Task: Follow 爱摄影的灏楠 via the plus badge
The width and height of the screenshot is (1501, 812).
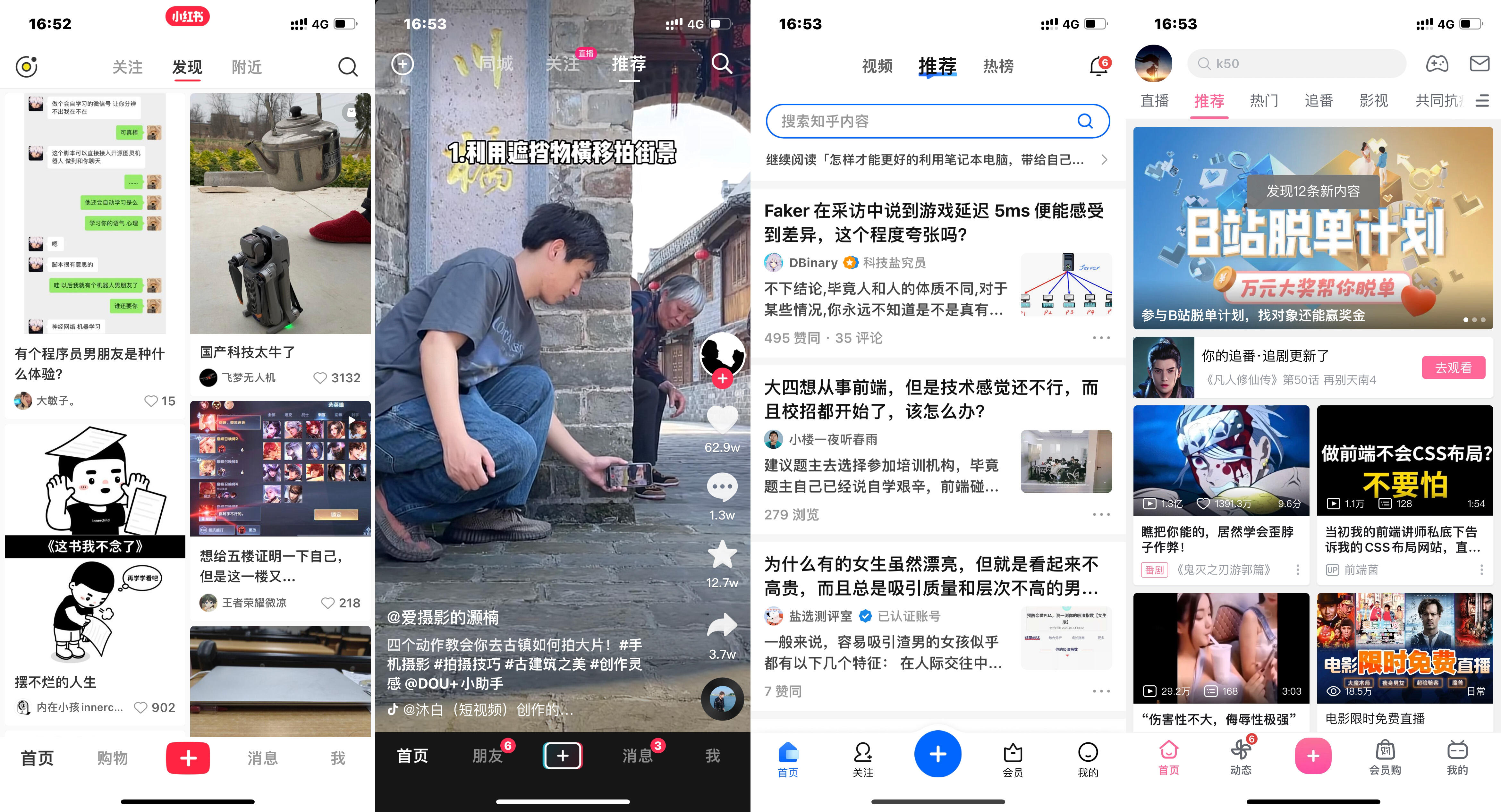Action: pos(722,379)
